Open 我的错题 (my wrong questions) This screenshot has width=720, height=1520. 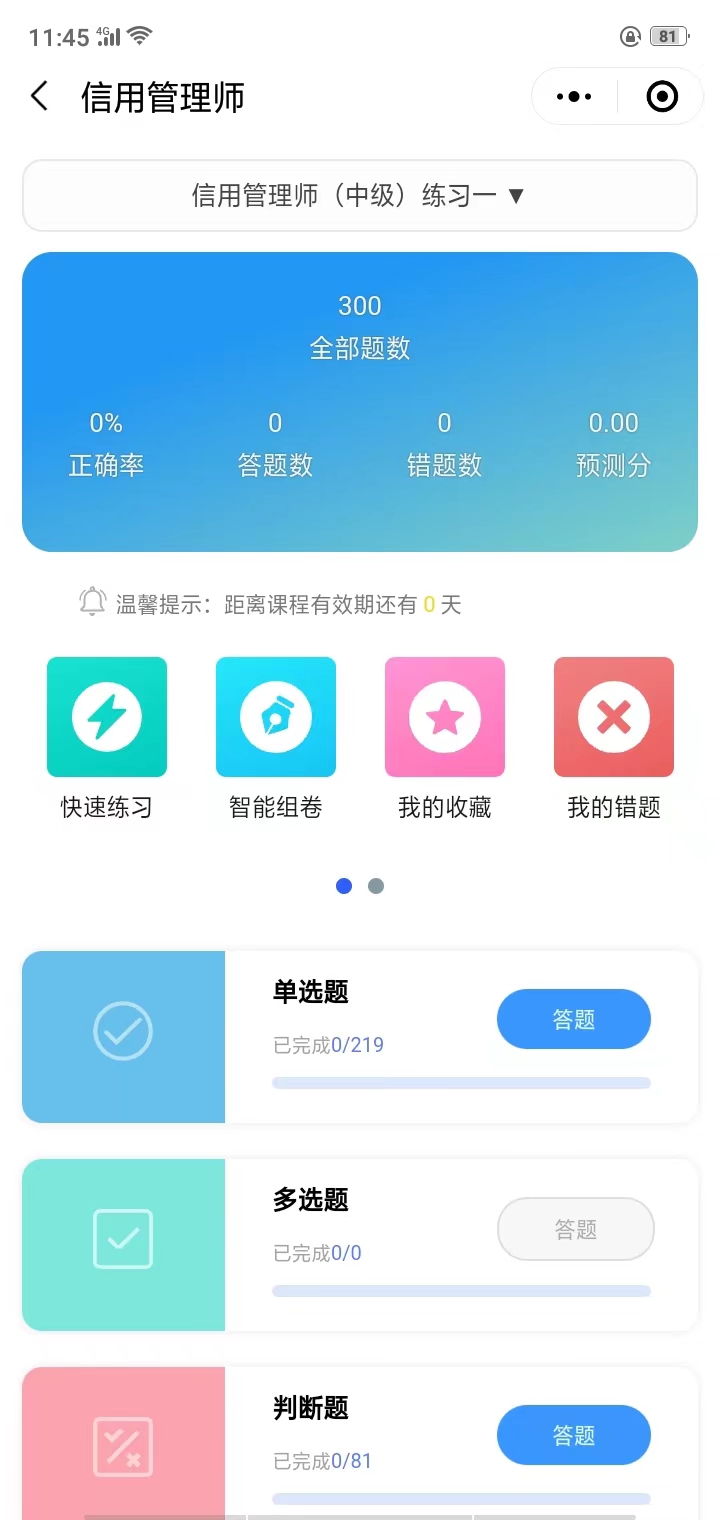613,716
